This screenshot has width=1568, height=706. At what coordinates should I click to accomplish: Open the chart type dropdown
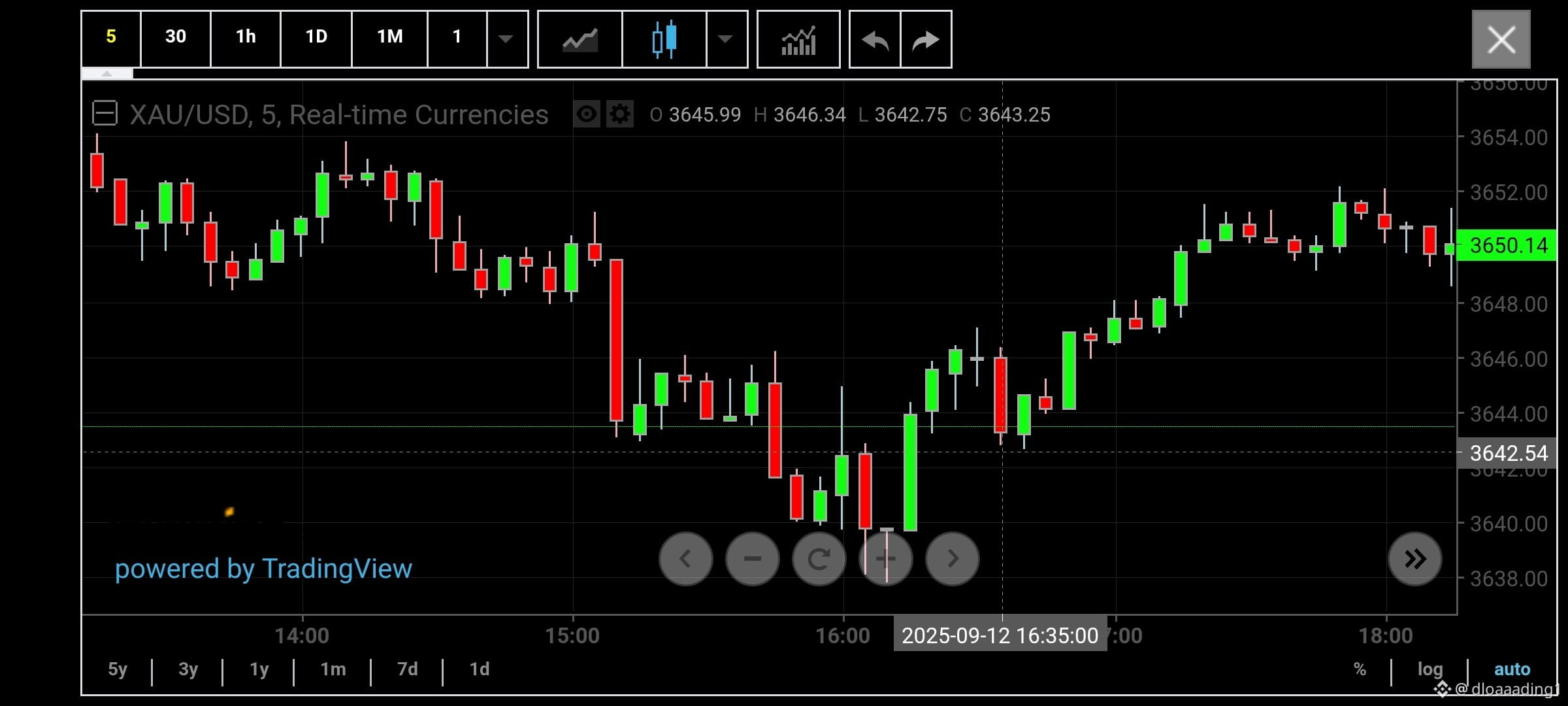pos(725,39)
